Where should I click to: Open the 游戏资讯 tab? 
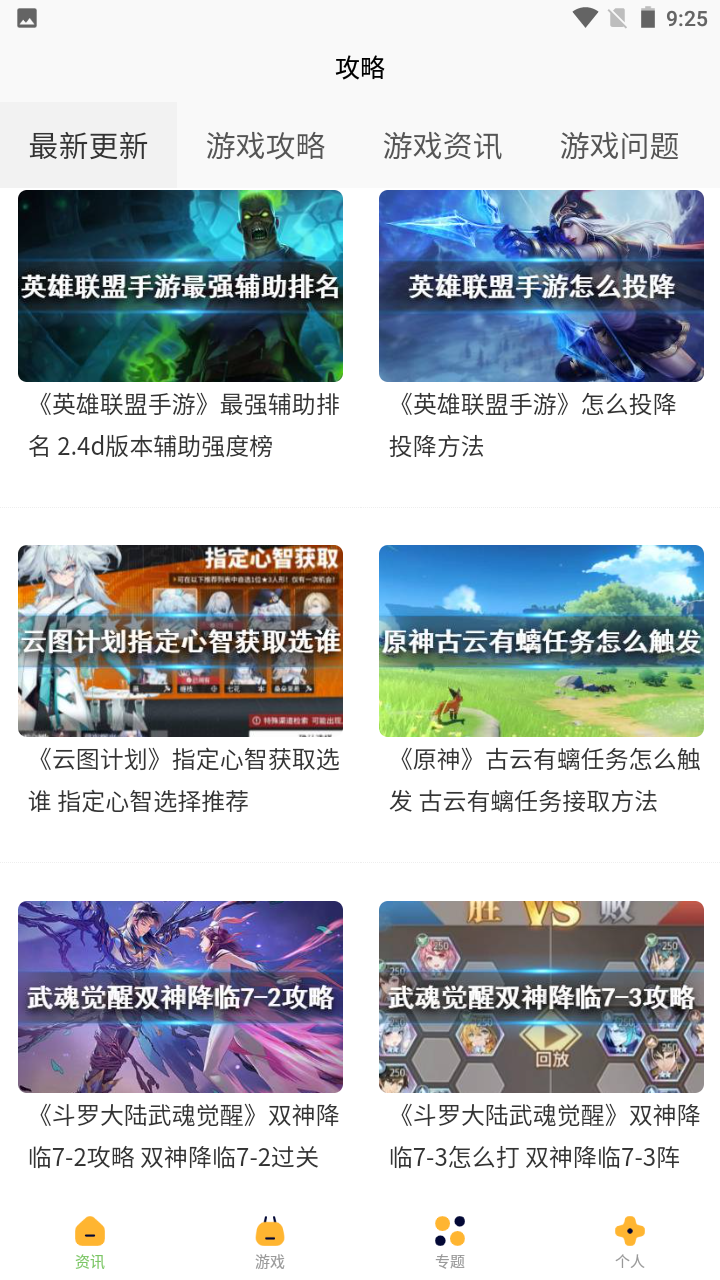[x=442, y=144]
